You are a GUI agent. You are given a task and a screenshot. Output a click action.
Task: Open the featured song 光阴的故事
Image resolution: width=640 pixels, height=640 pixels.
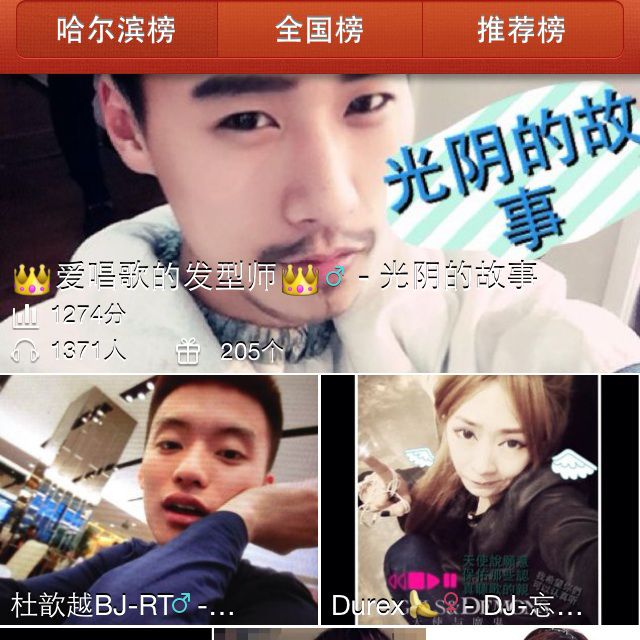(x=320, y=220)
